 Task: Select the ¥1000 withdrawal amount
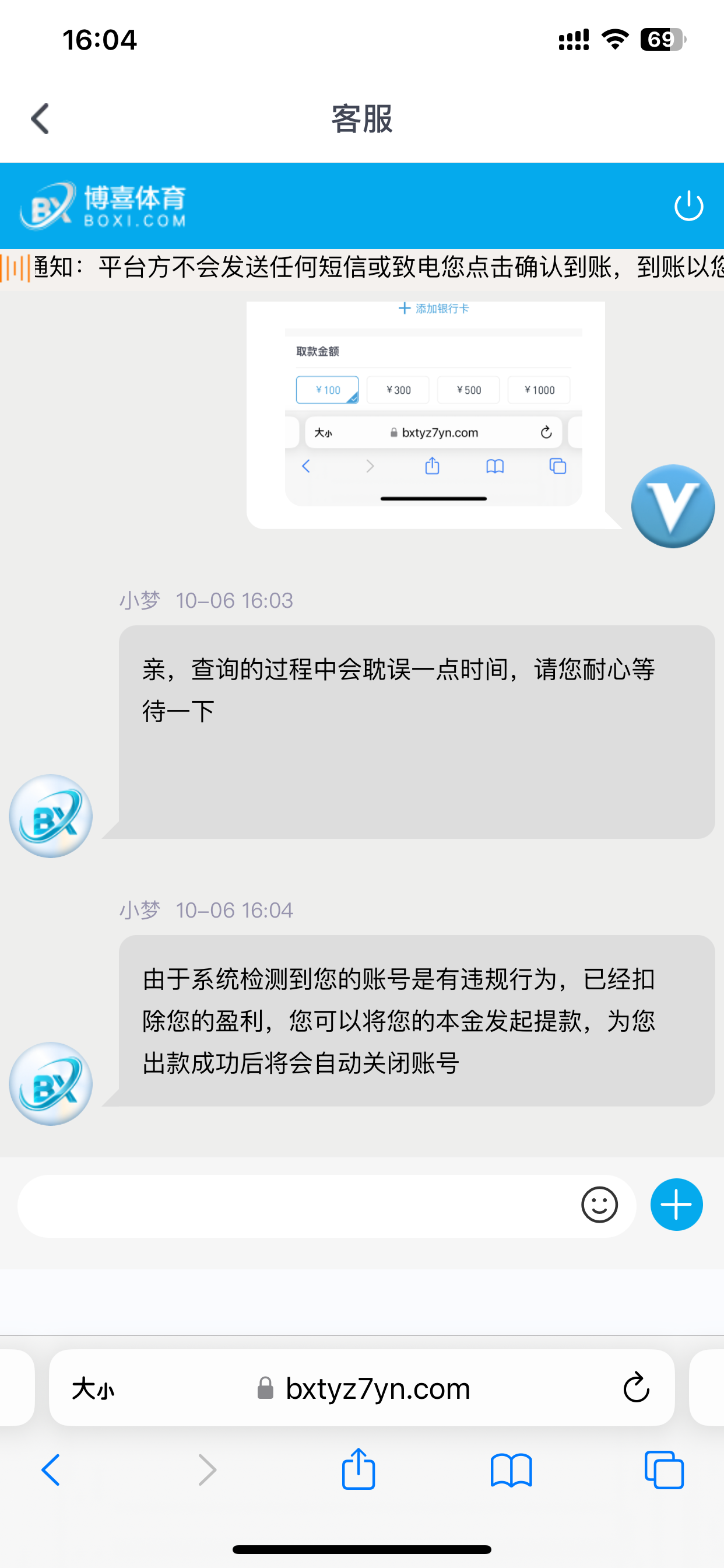[x=539, y=390]
